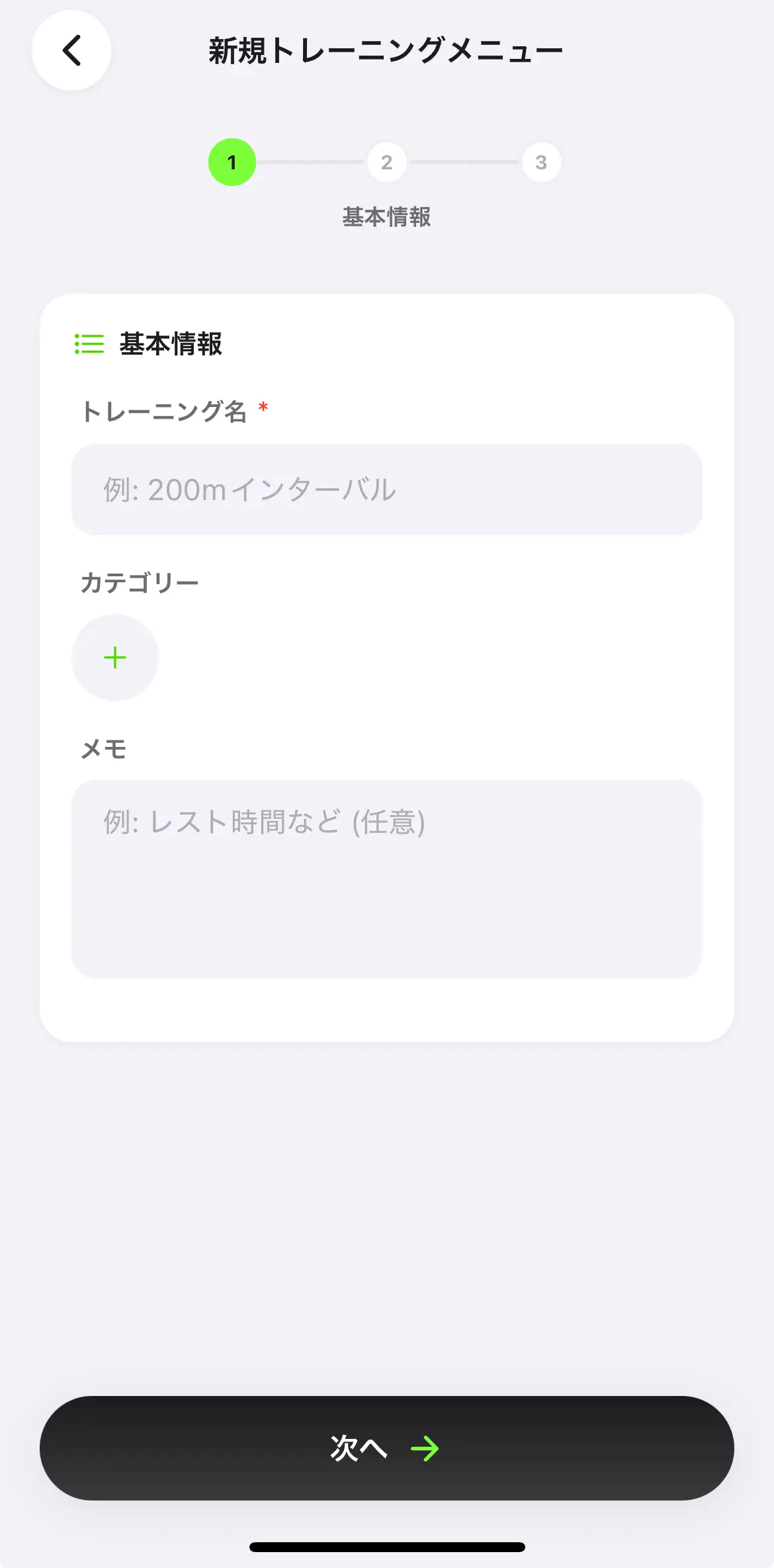Tap the home indicator bar at bottom
This screenshot has height=1568, width=774.
click(387, 1547)
